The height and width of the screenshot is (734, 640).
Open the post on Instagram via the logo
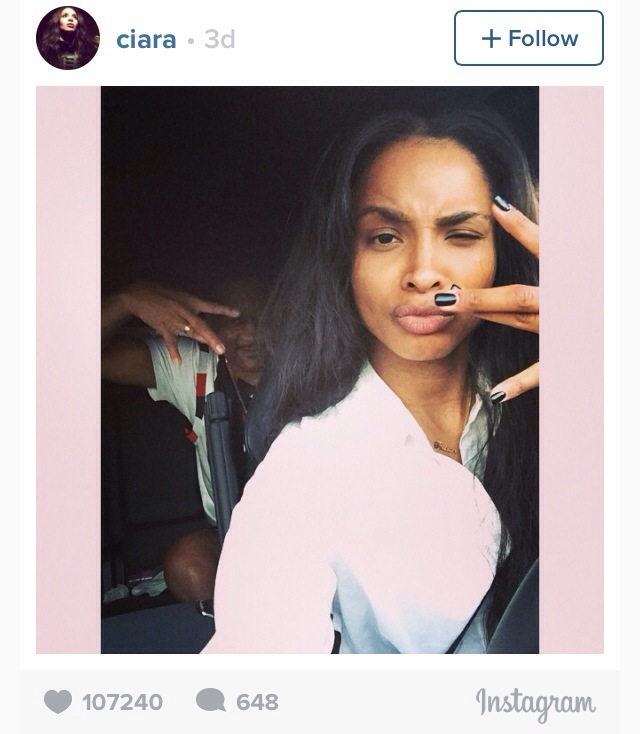tap(535, 703)
